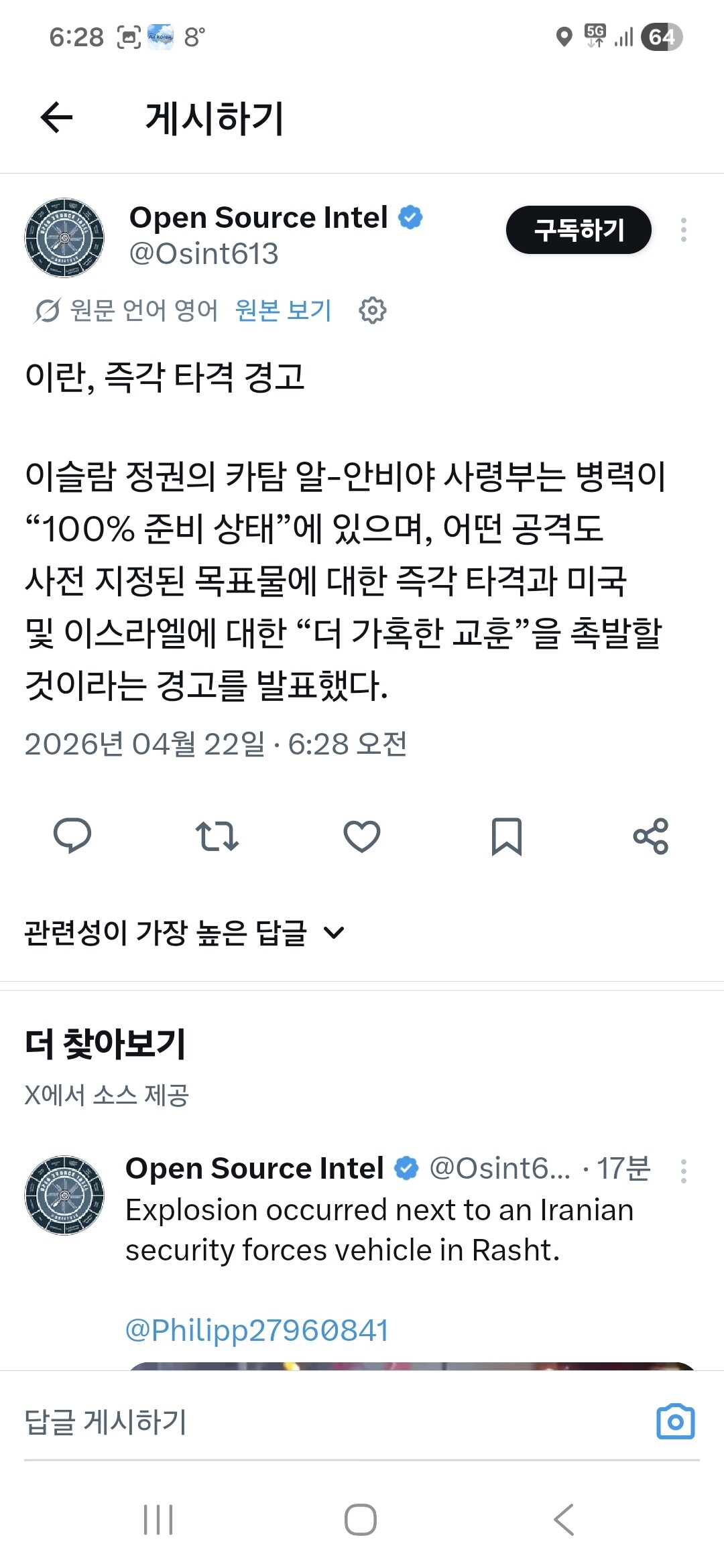
Task: Expand the 관련성이 가장 높은 답글 sort dropdown
Action: (x=185, y=932)
